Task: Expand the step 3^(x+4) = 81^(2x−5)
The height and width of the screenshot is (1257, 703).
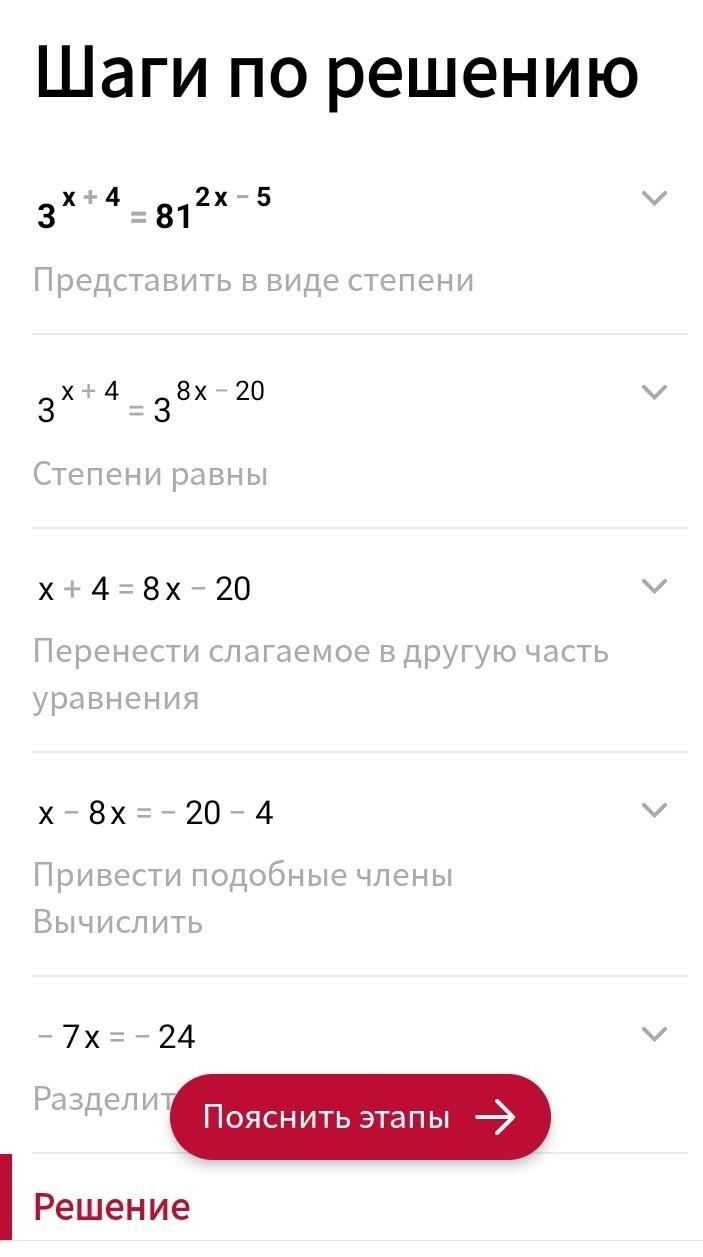Action: (x=653, y=198)
